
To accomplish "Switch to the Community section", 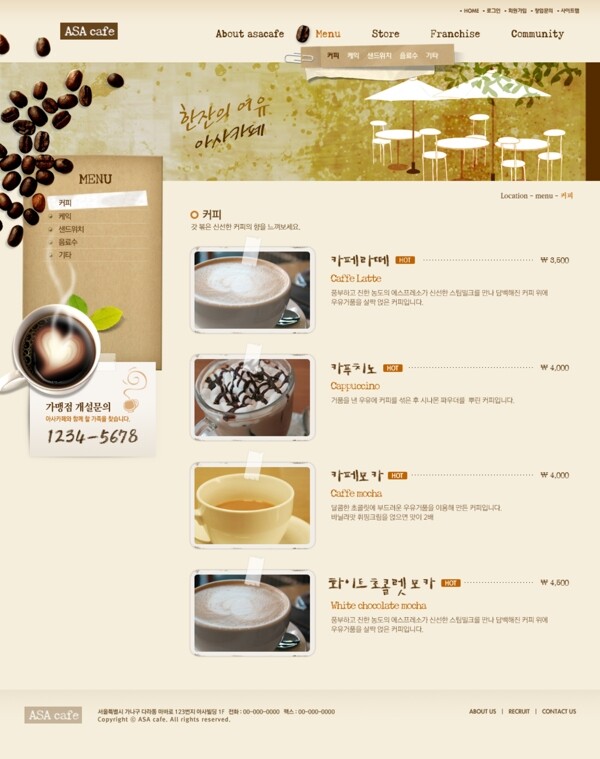I will 537,34.
